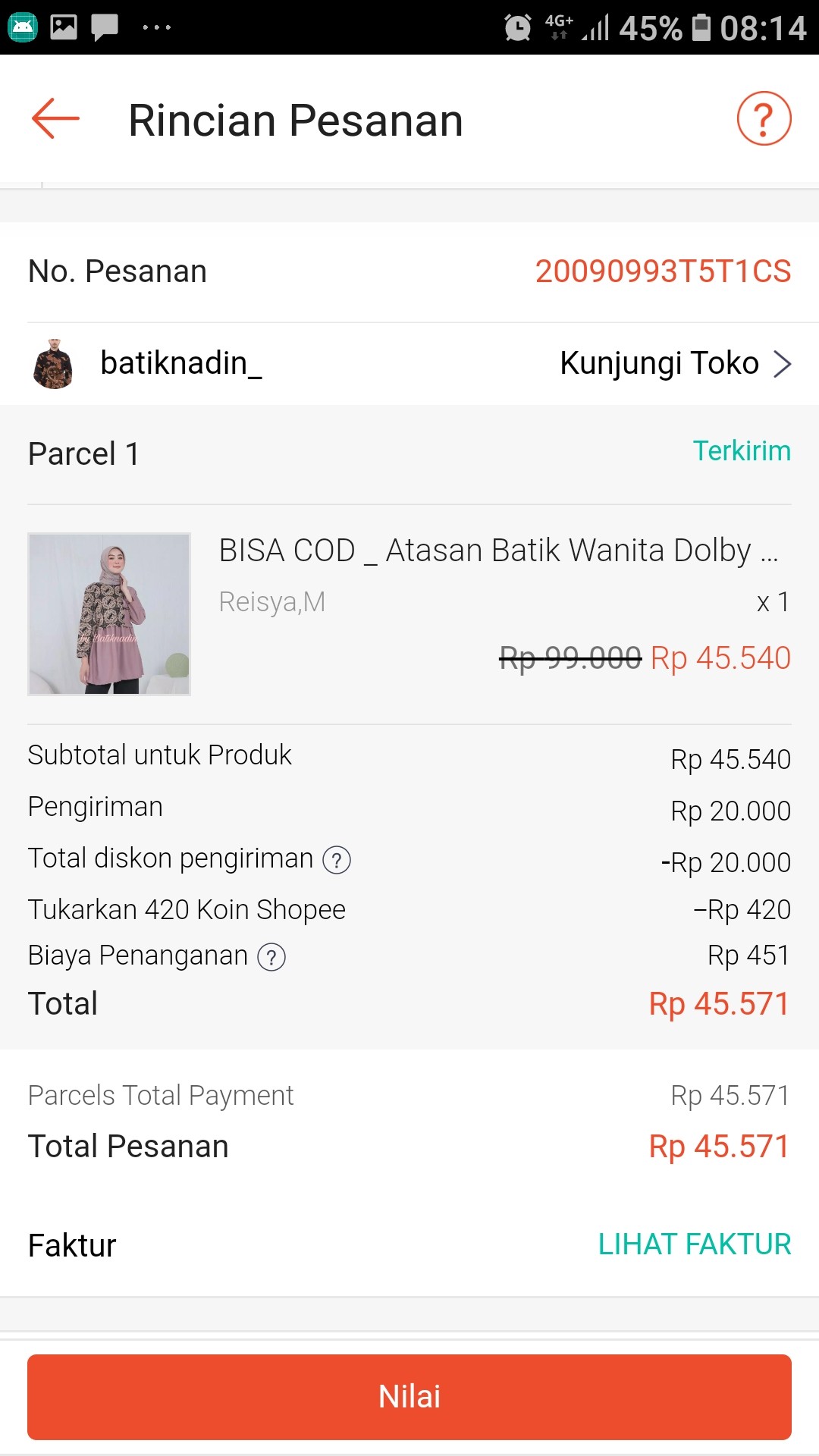This screenshot has height=1456, width=819.
Task: Open the batiknadin_ store name
Action: pyautogui.click(x=182, y=362)
